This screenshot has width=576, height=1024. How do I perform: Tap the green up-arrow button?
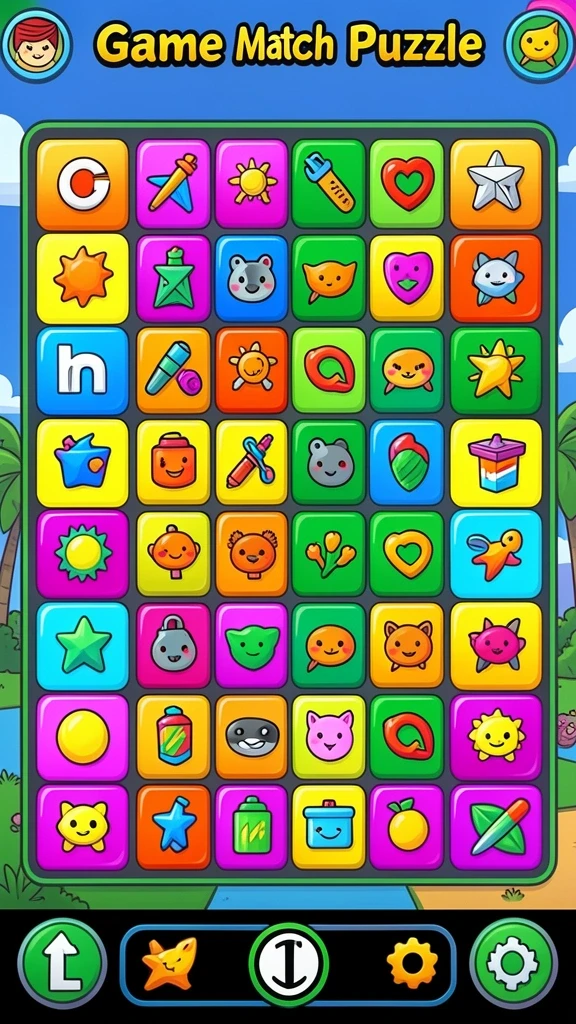coord(62,964)
